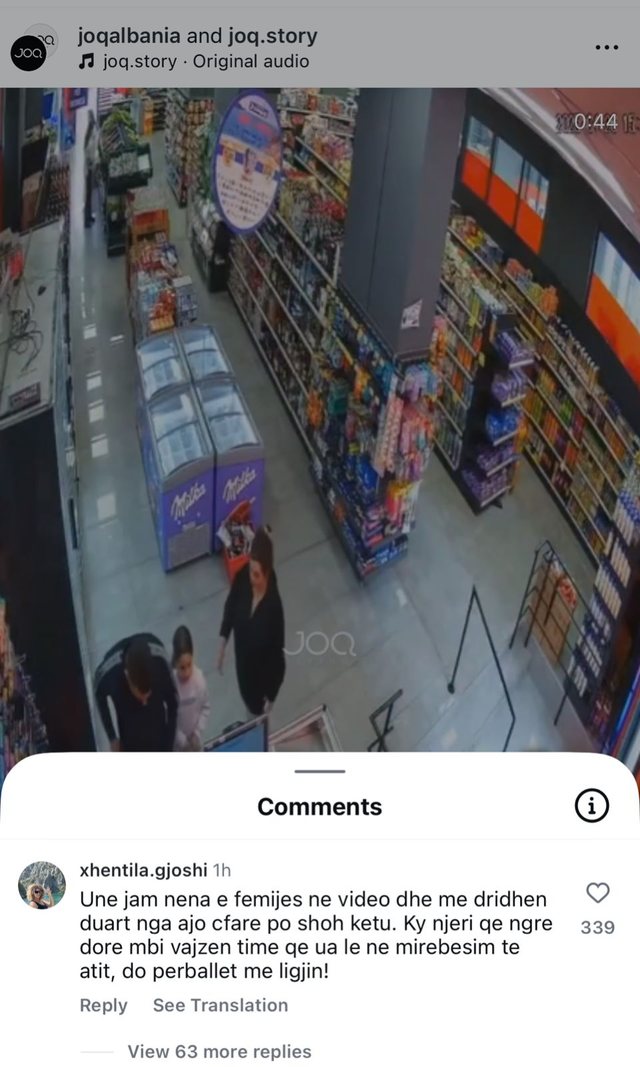Open the xhentila.gjoshi username link

click(x=143, y=870)
